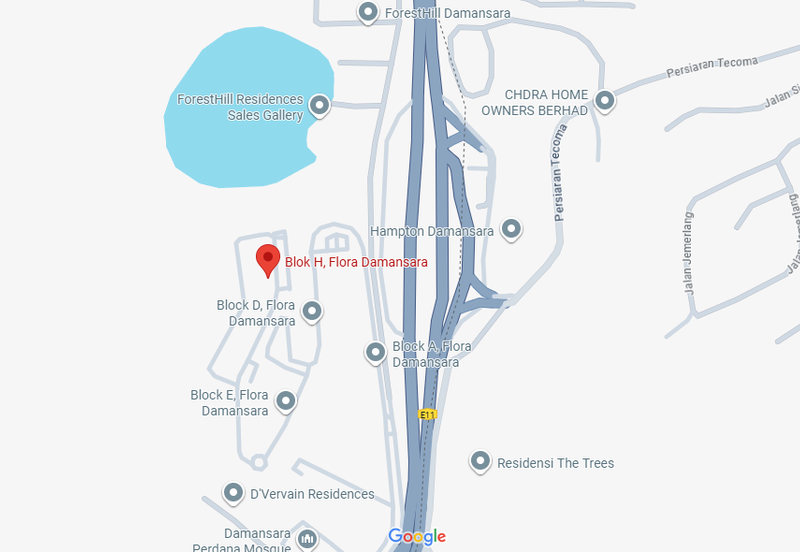Tap the red Blok H, Flora Damansara pin
The height and width of the screenshot is (552, 800).
(267, 258)
